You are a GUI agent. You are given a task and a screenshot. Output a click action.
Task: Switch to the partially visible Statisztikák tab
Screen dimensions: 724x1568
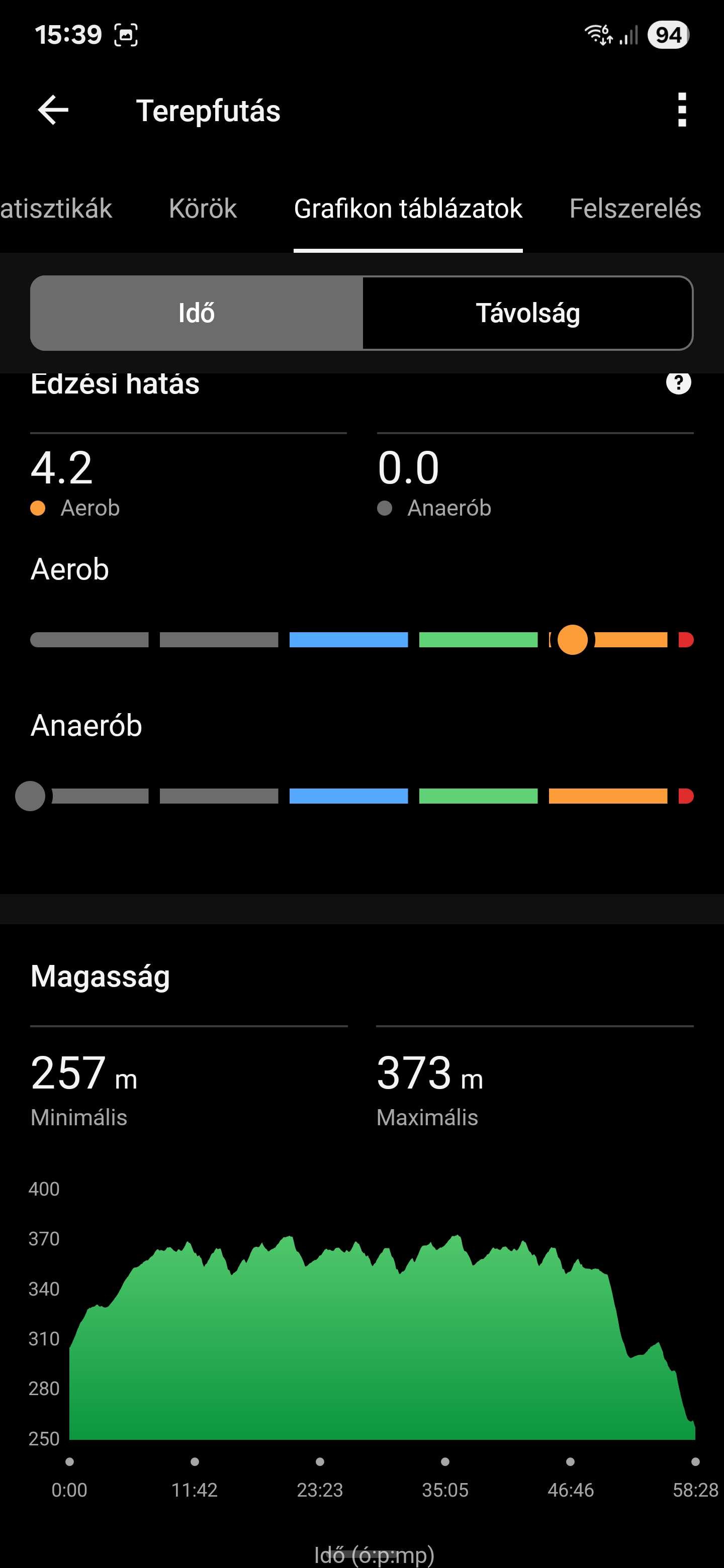[x=56, y=209]
